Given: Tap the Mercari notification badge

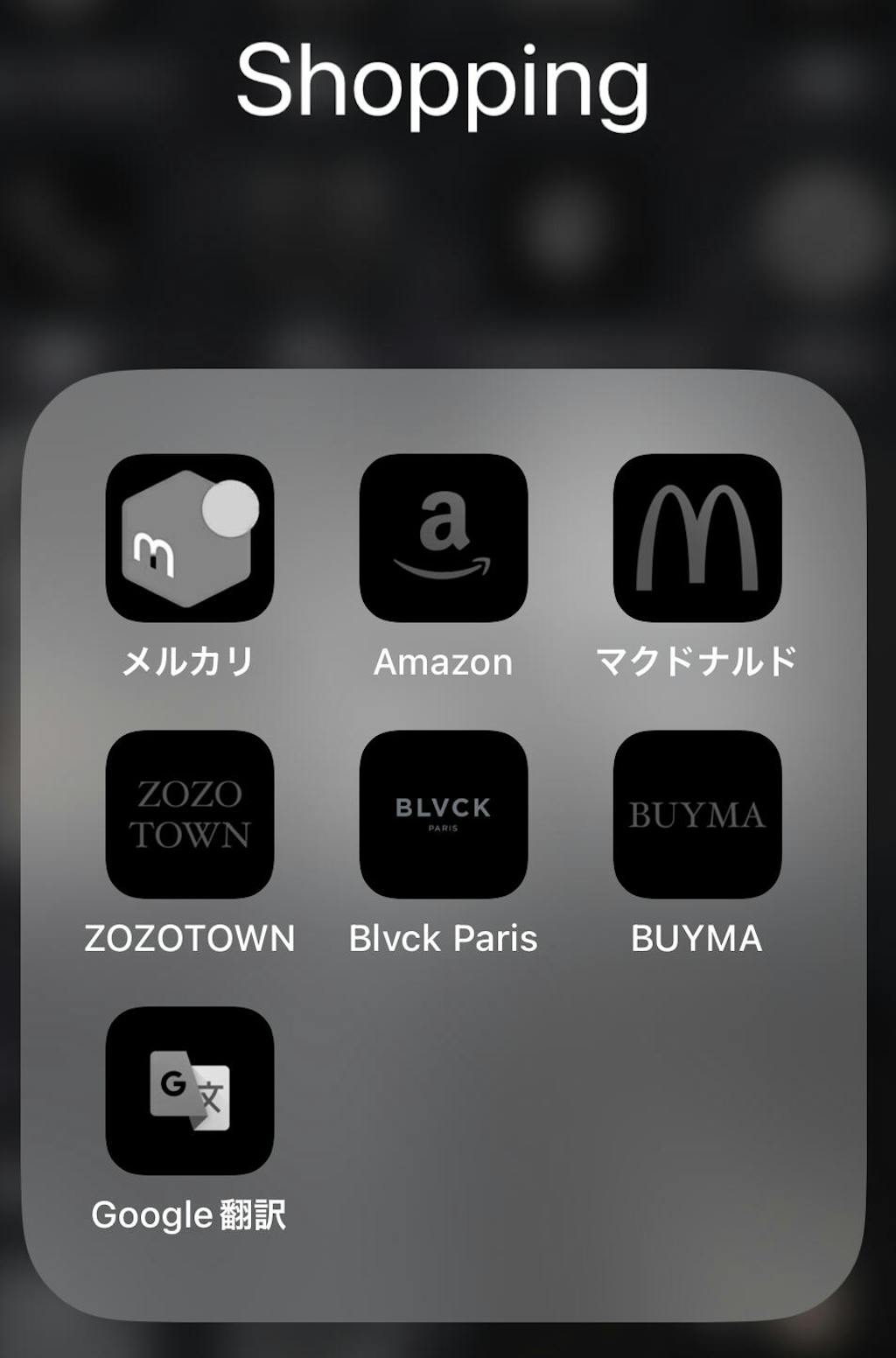Looking at the screenshot, I should tap(229, 507).
